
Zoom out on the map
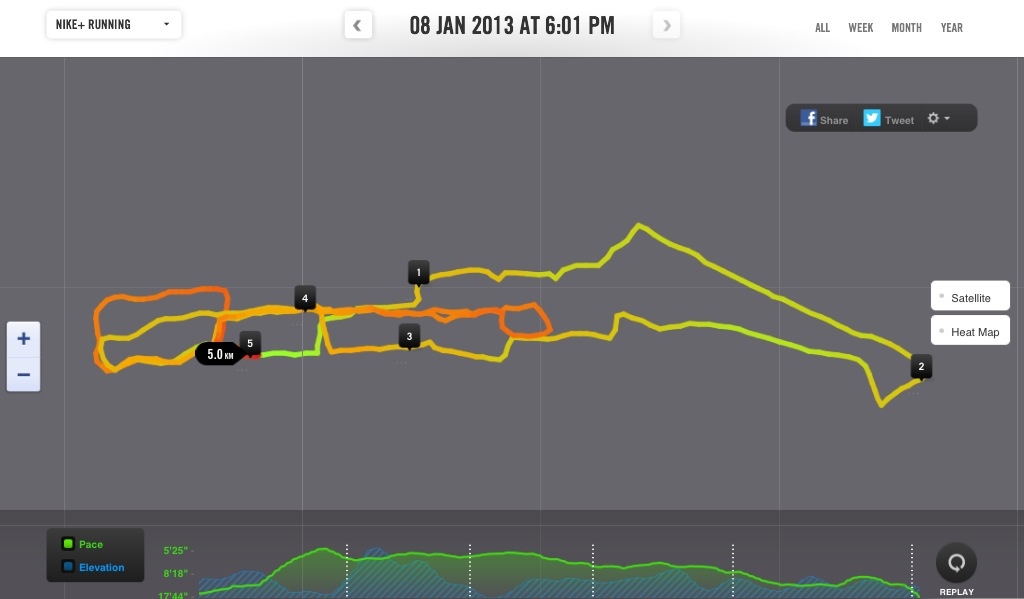coord(23,375)
